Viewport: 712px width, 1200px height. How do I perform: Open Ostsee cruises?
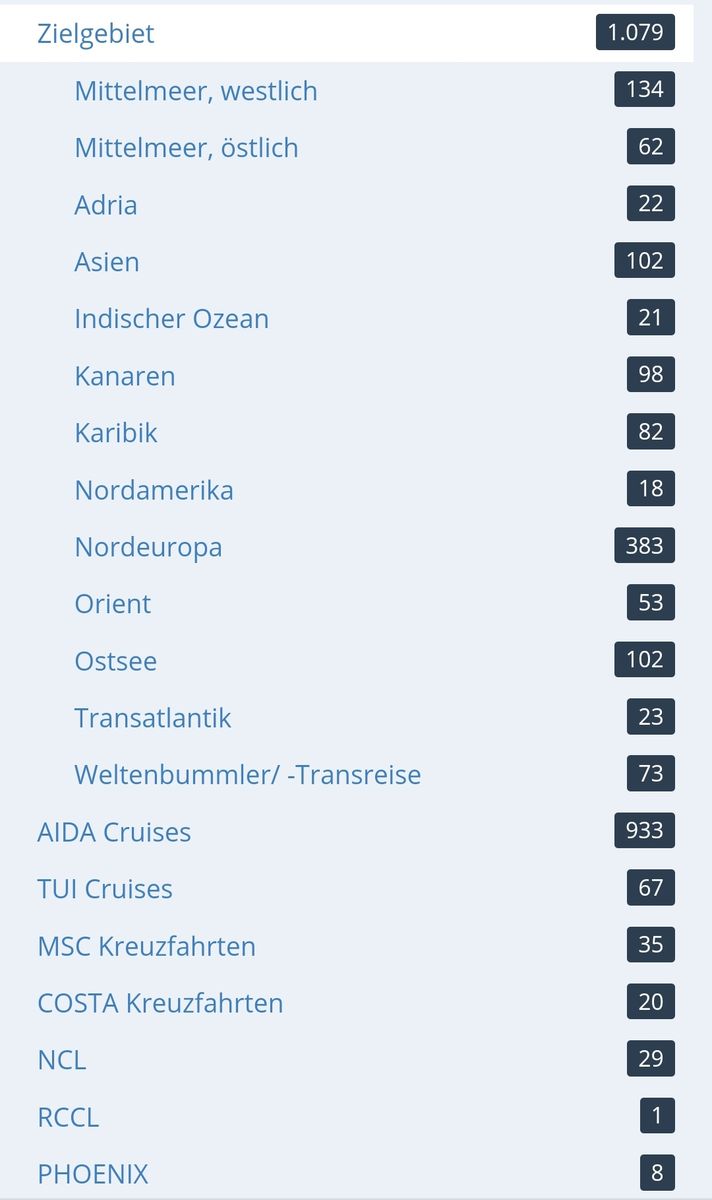116,661
